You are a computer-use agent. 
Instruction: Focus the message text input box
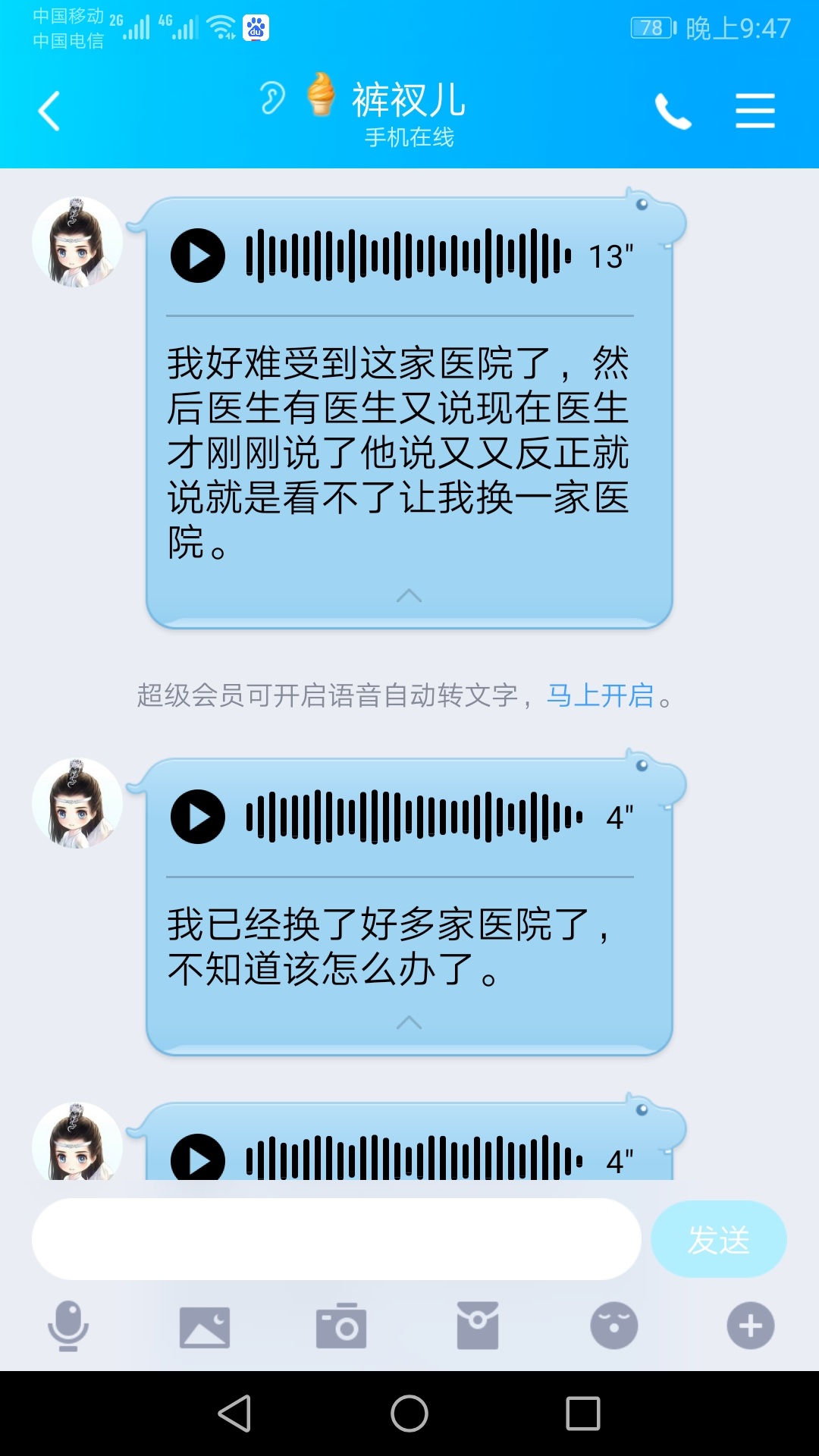[336, 1239]
